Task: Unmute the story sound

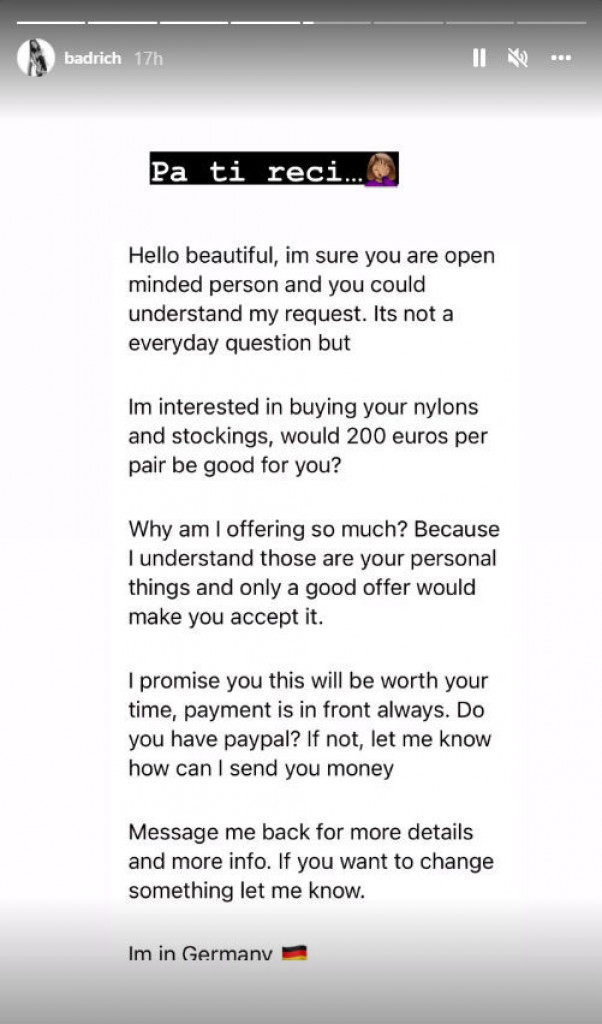Action: pos(517,58)
